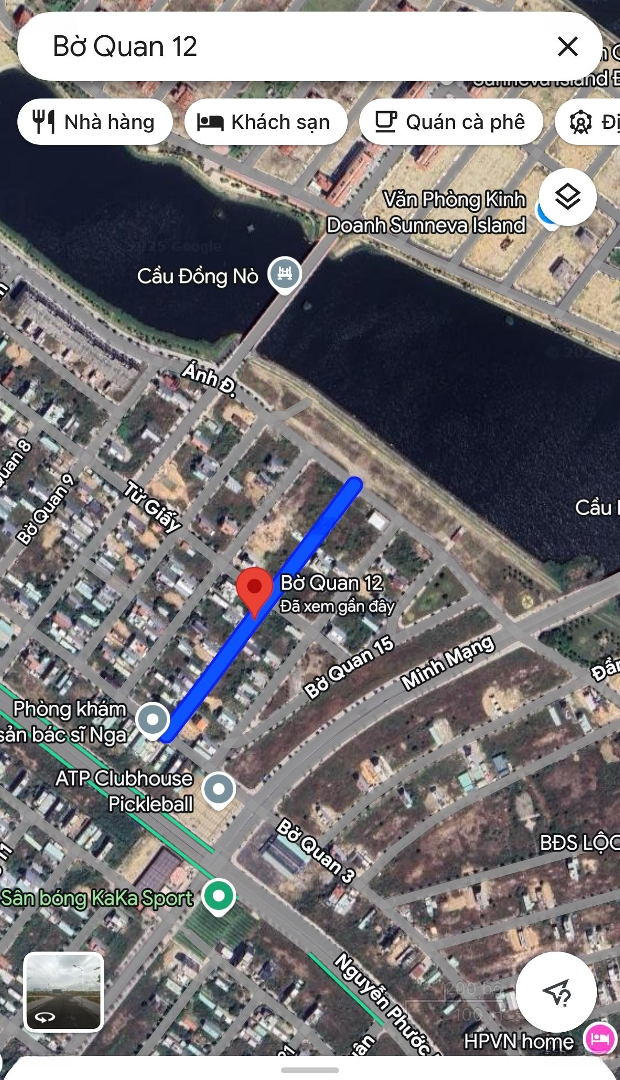
Task: Open the Street View thumbnail
Action: [63, 991]
